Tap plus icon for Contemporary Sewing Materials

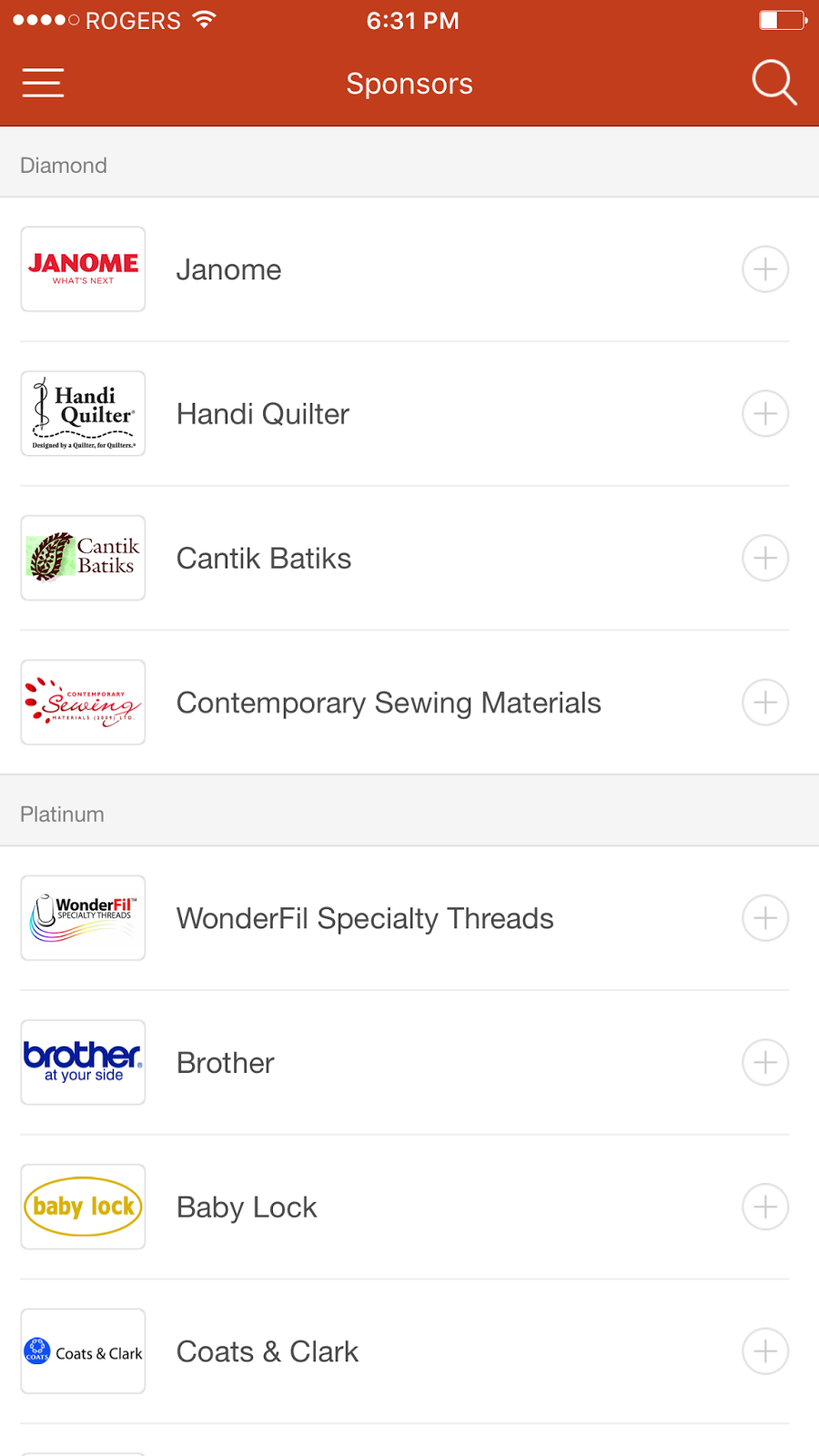[765, 703]
